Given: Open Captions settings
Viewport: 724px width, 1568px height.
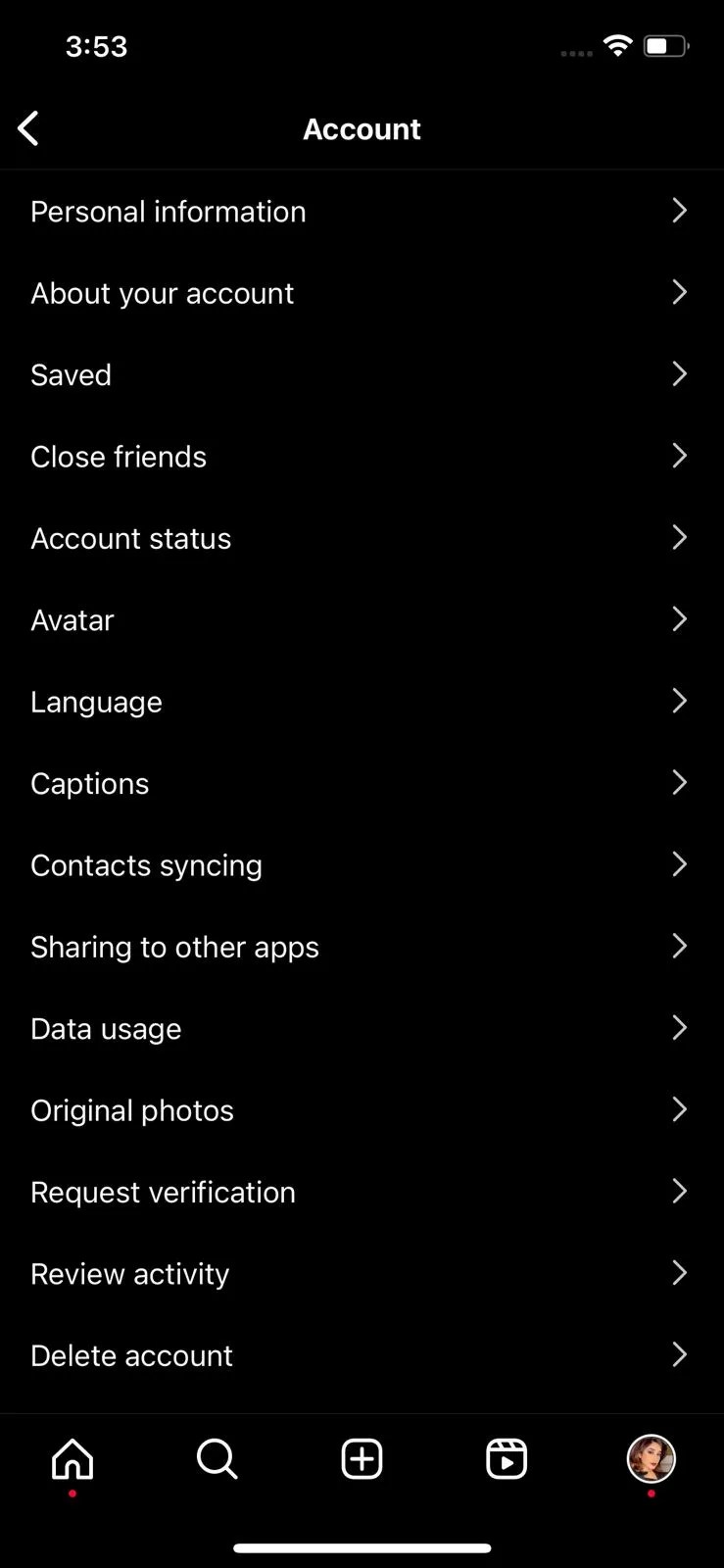Looking at the screenshot, I should [x=89, y=783].
